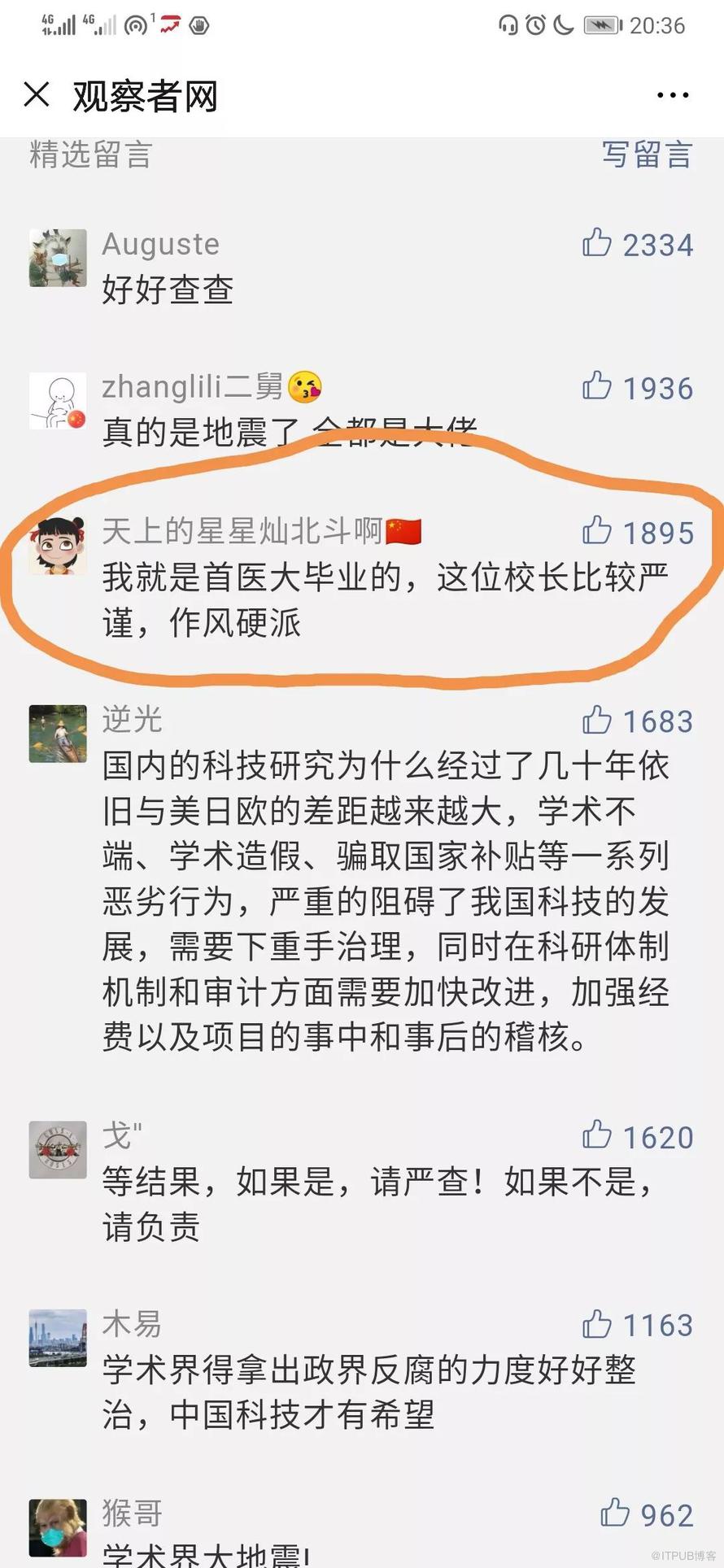Like 逆光's comment
This screenshot has width=724, height=1568.
598,720
